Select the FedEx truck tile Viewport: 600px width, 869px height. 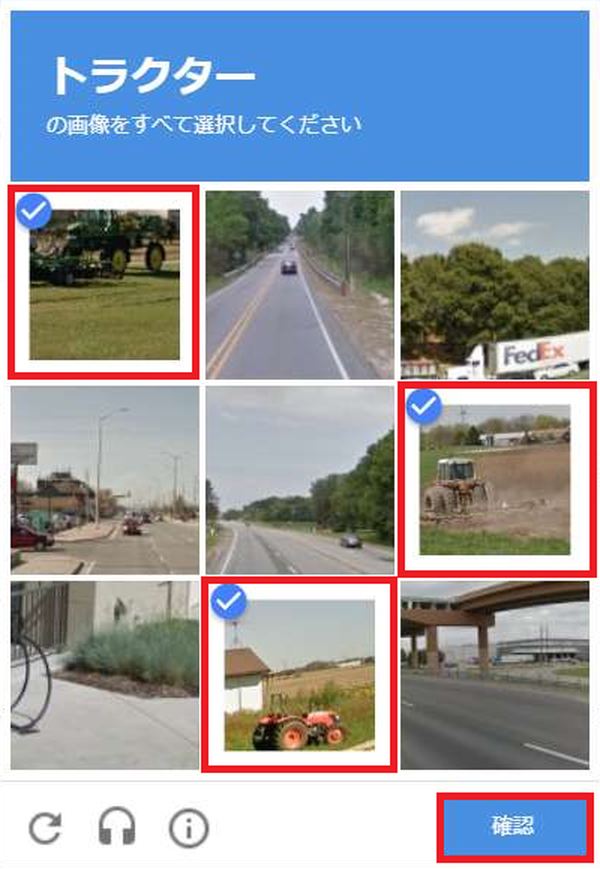coord(494,284)
